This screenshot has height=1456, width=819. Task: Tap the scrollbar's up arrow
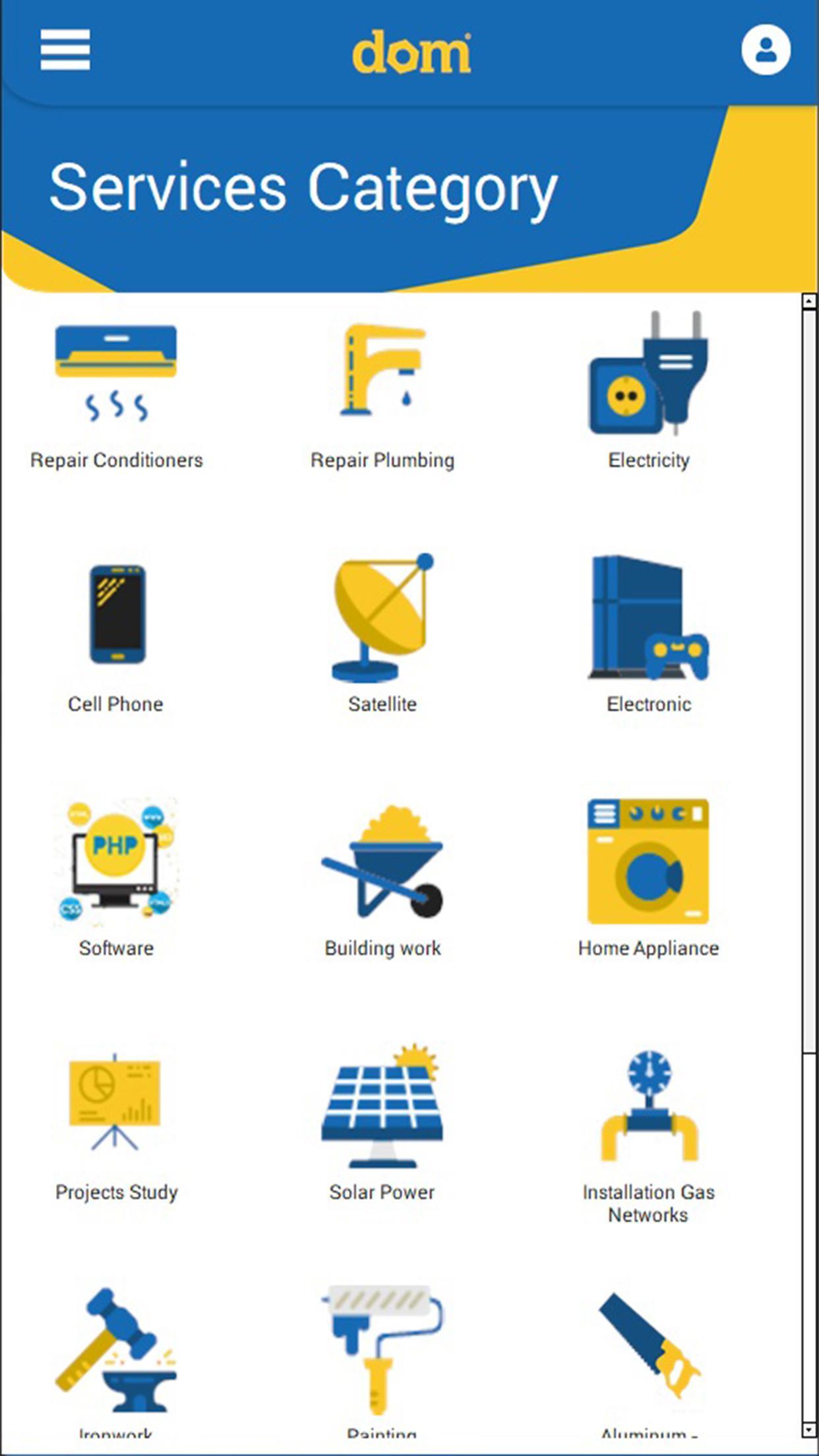[809, 301]
